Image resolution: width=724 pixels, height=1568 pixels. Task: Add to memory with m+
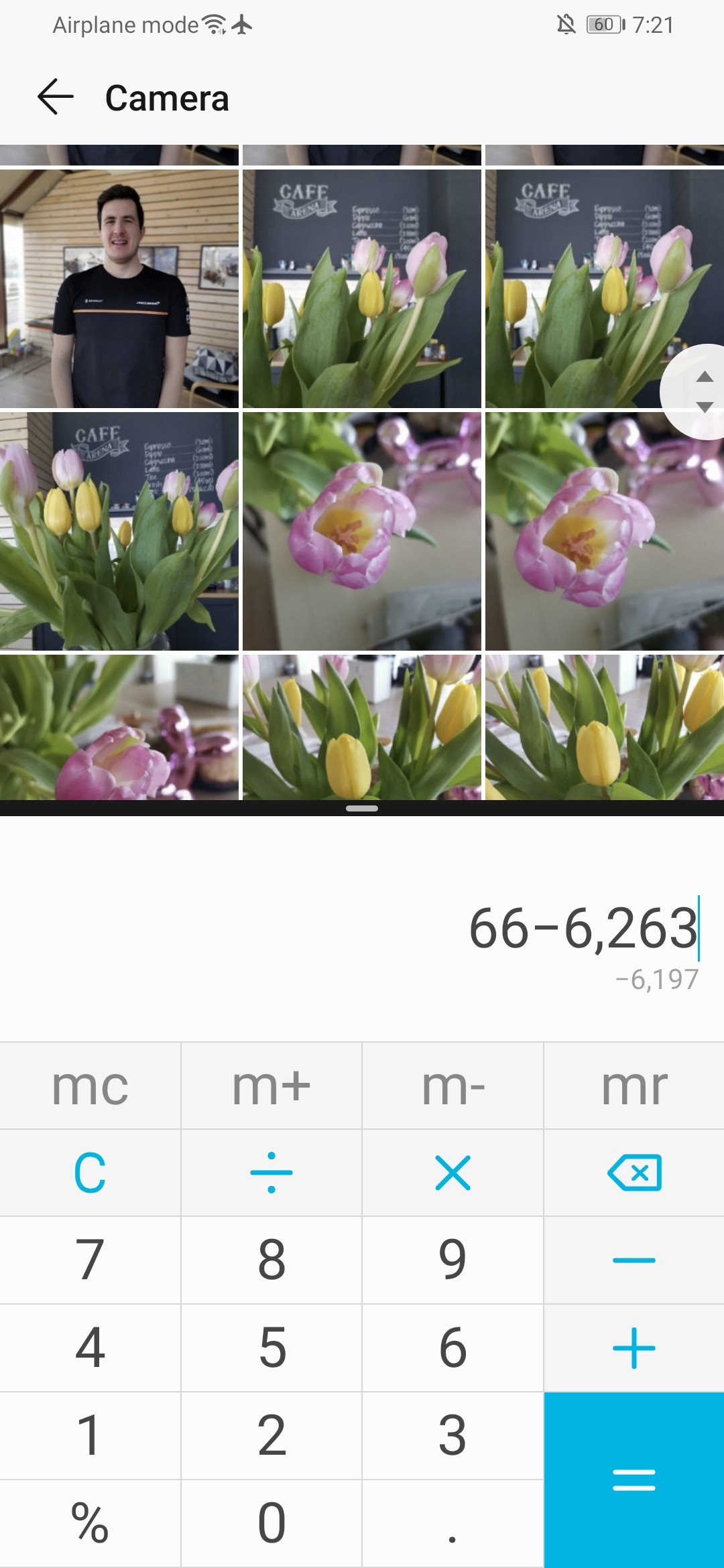[x=271, y=1086]
